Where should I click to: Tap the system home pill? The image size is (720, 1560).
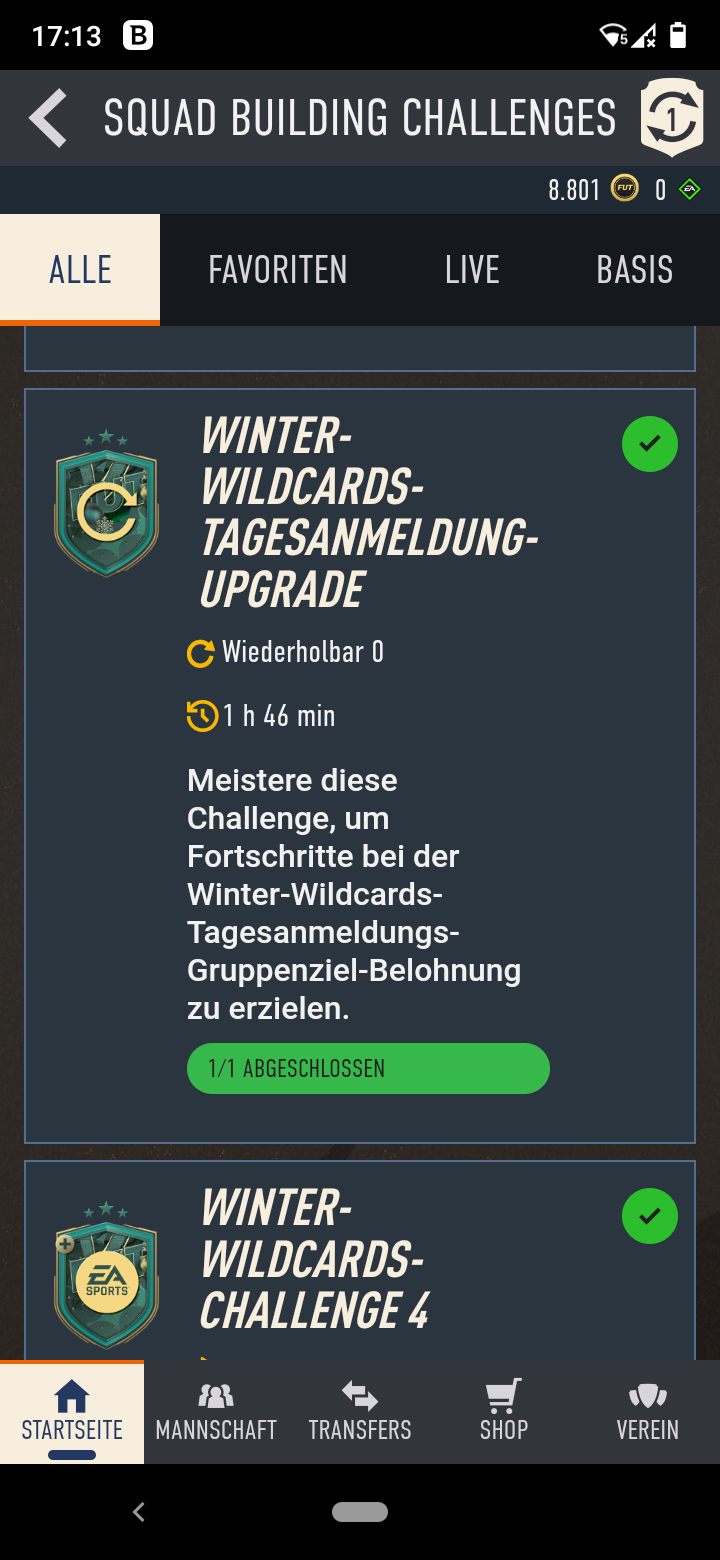pyautogui.click(x=360, y=1512)
